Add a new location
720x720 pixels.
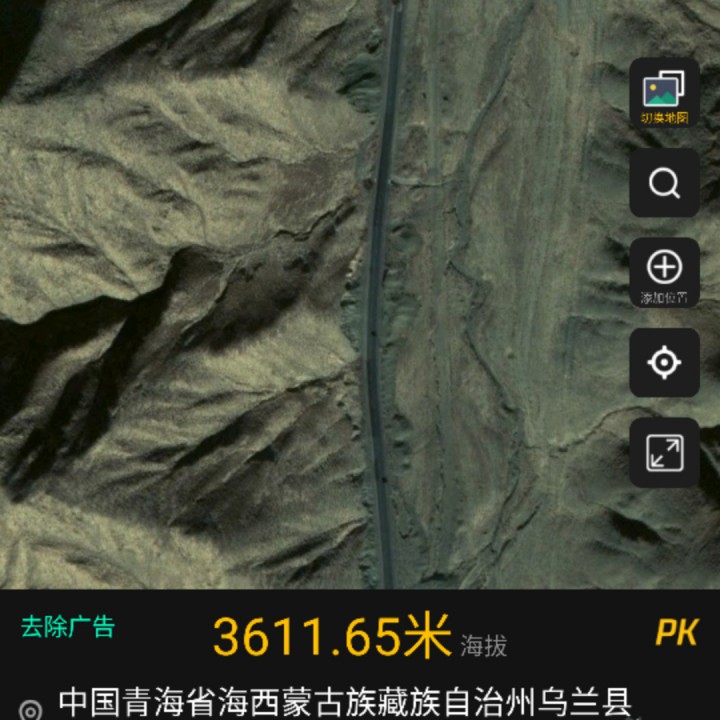tap(664, 273)
